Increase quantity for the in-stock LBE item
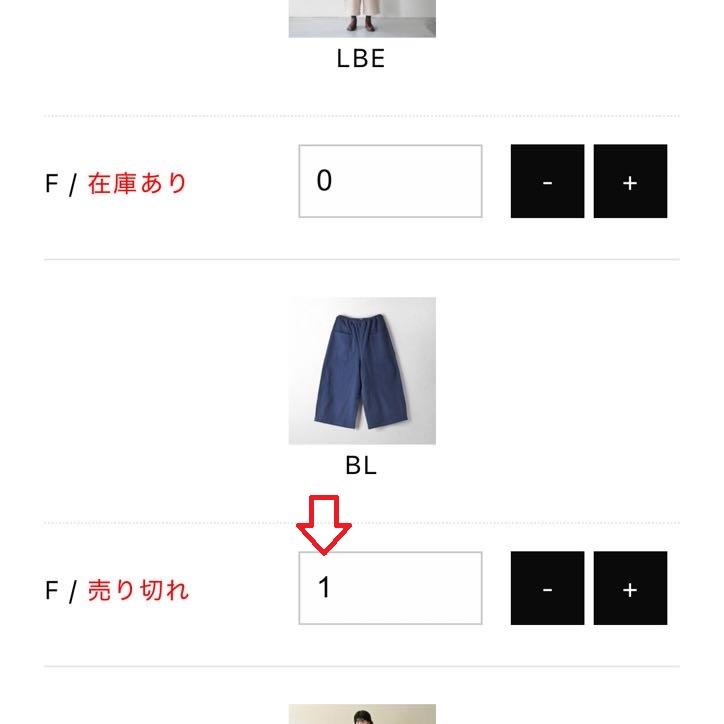Image resolution: width=724 pixels, height=724 pixels. 630,182
